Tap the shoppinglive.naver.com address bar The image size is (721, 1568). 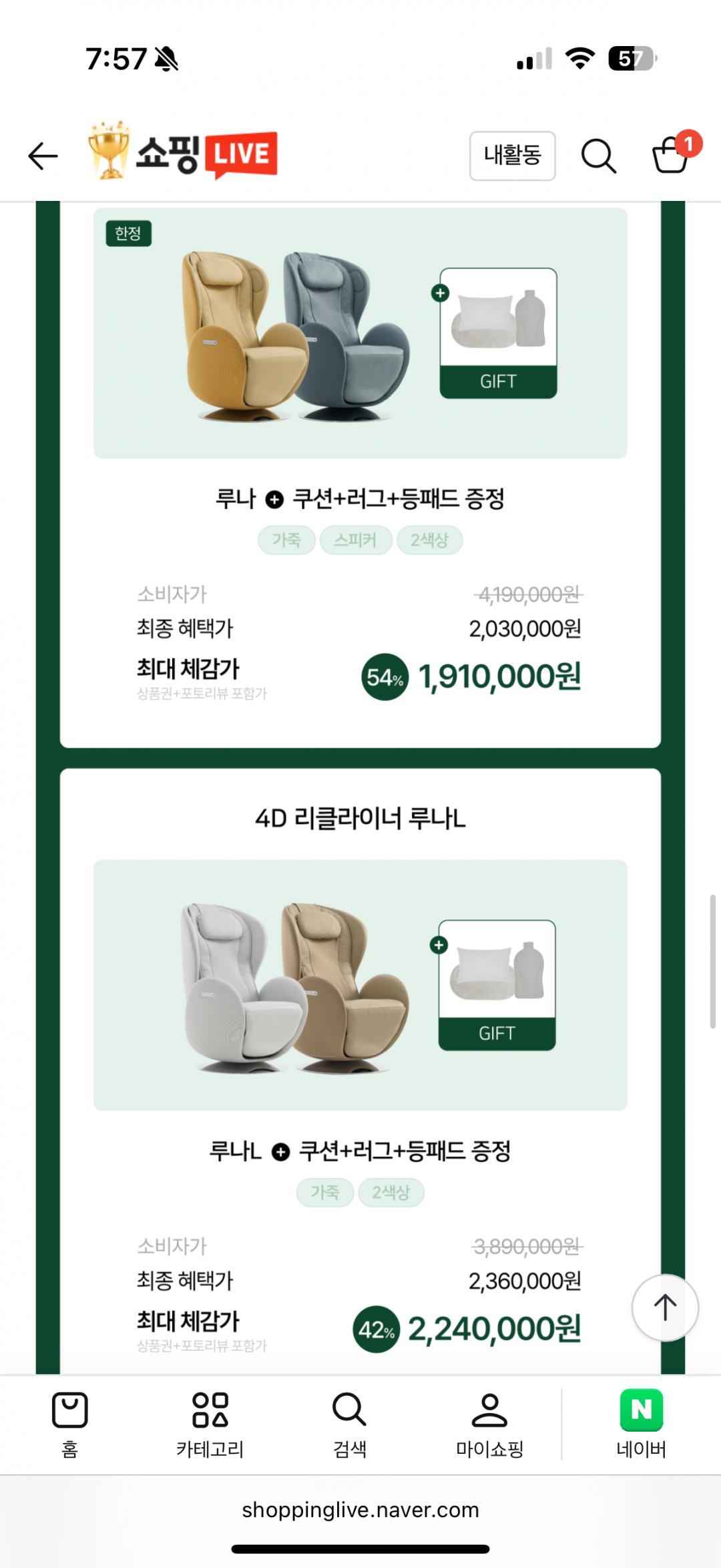tap(360, 1510)
